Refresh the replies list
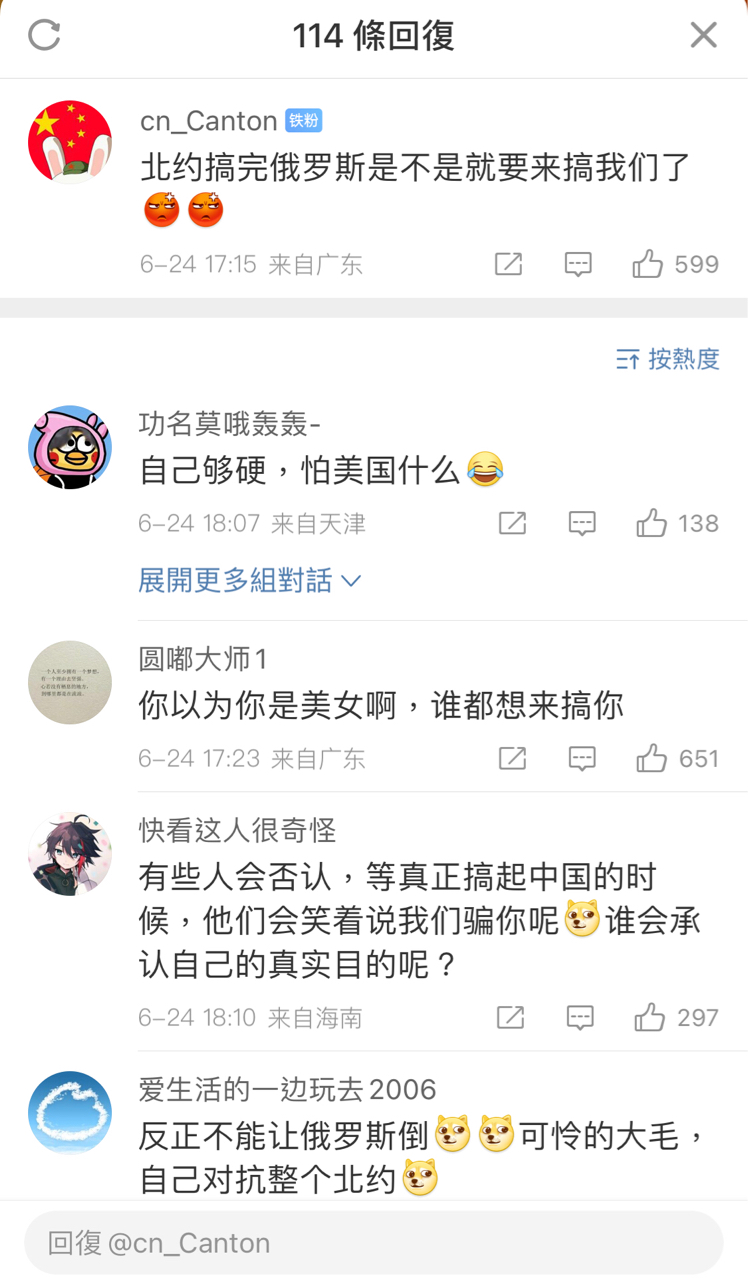 [44, 35]
